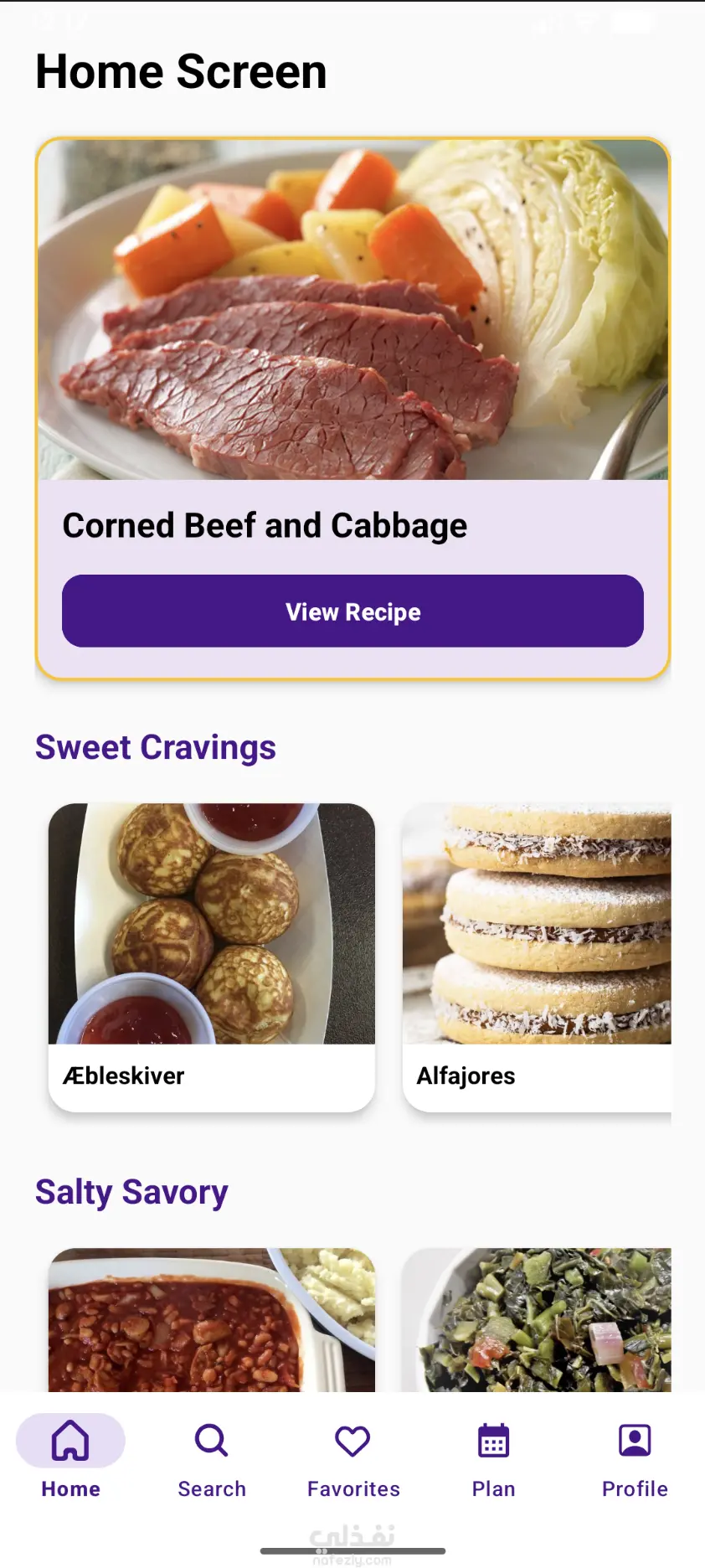Tap the View Recipe button
The height and width of the screenshot is (1568, 705).
352,611
